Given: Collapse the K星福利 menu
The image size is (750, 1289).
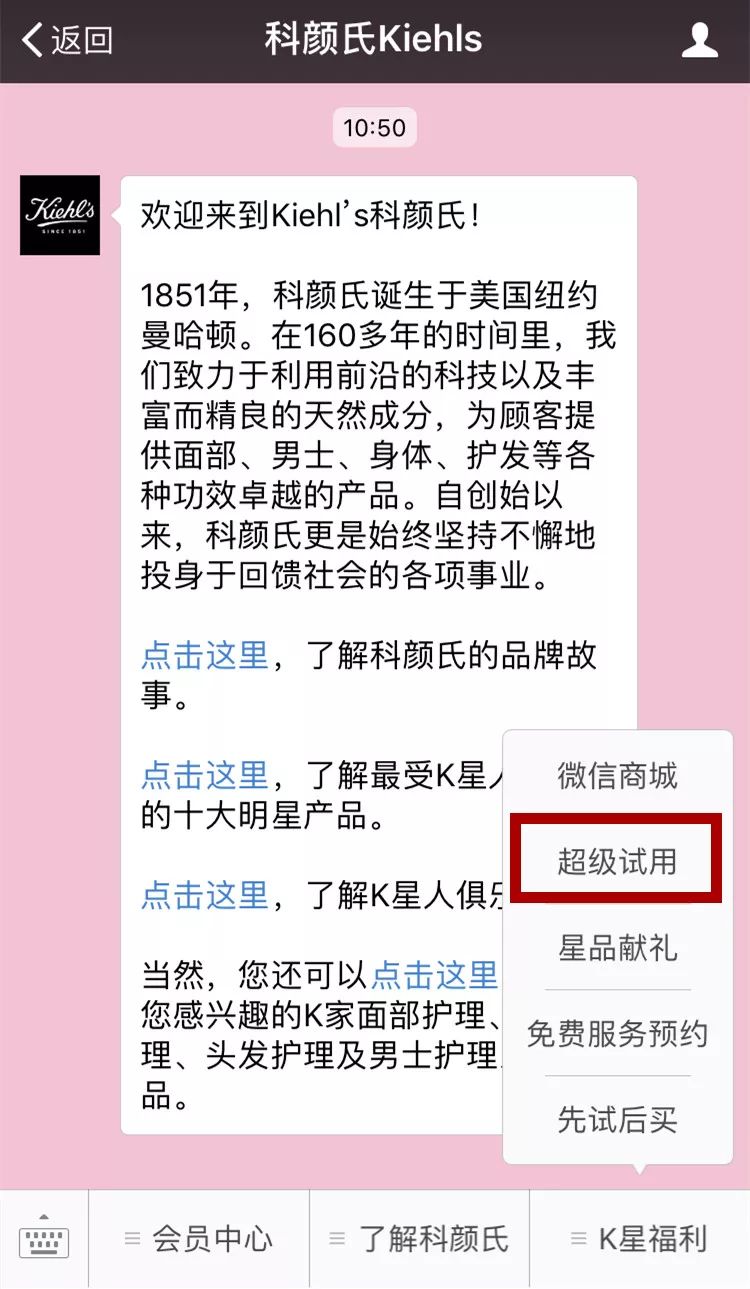Looking at the screenshot, I should tap(640, 1239).
